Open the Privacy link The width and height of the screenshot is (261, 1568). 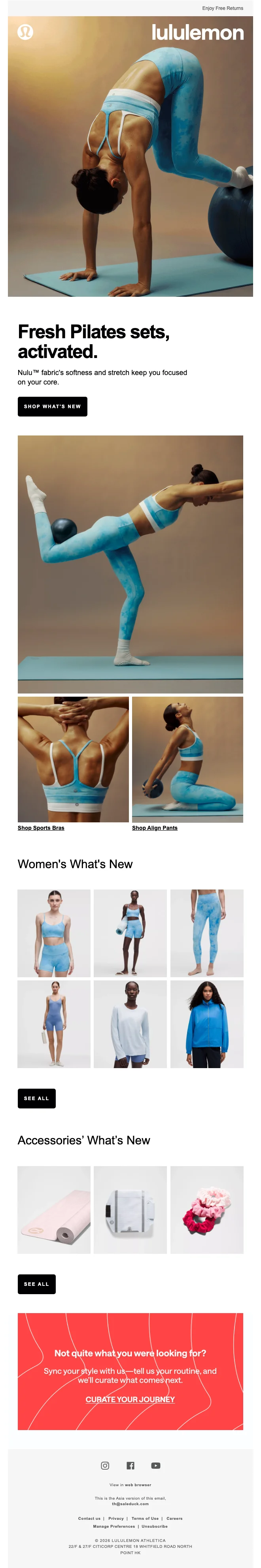click(116, 1518)
